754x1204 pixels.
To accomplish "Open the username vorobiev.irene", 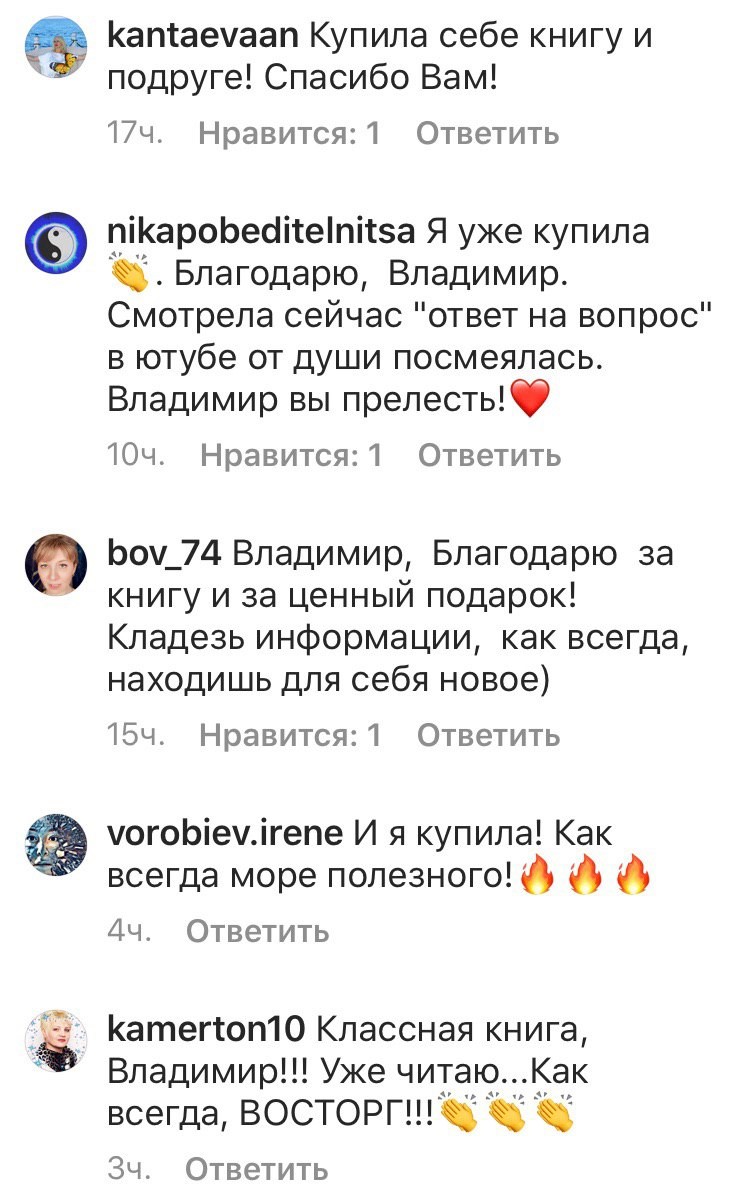I will click(224, 832).
